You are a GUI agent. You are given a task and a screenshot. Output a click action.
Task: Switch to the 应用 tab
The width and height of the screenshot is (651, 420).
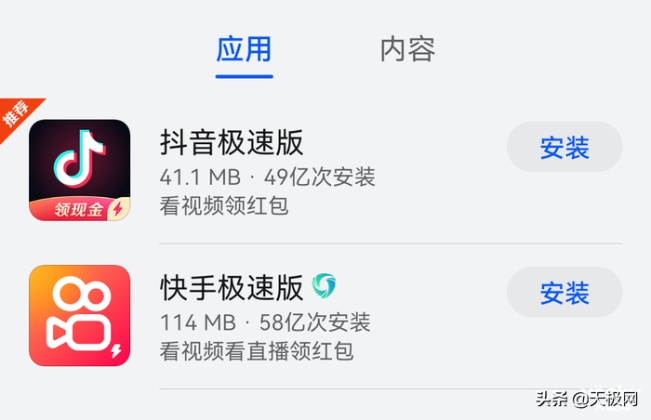244,49
